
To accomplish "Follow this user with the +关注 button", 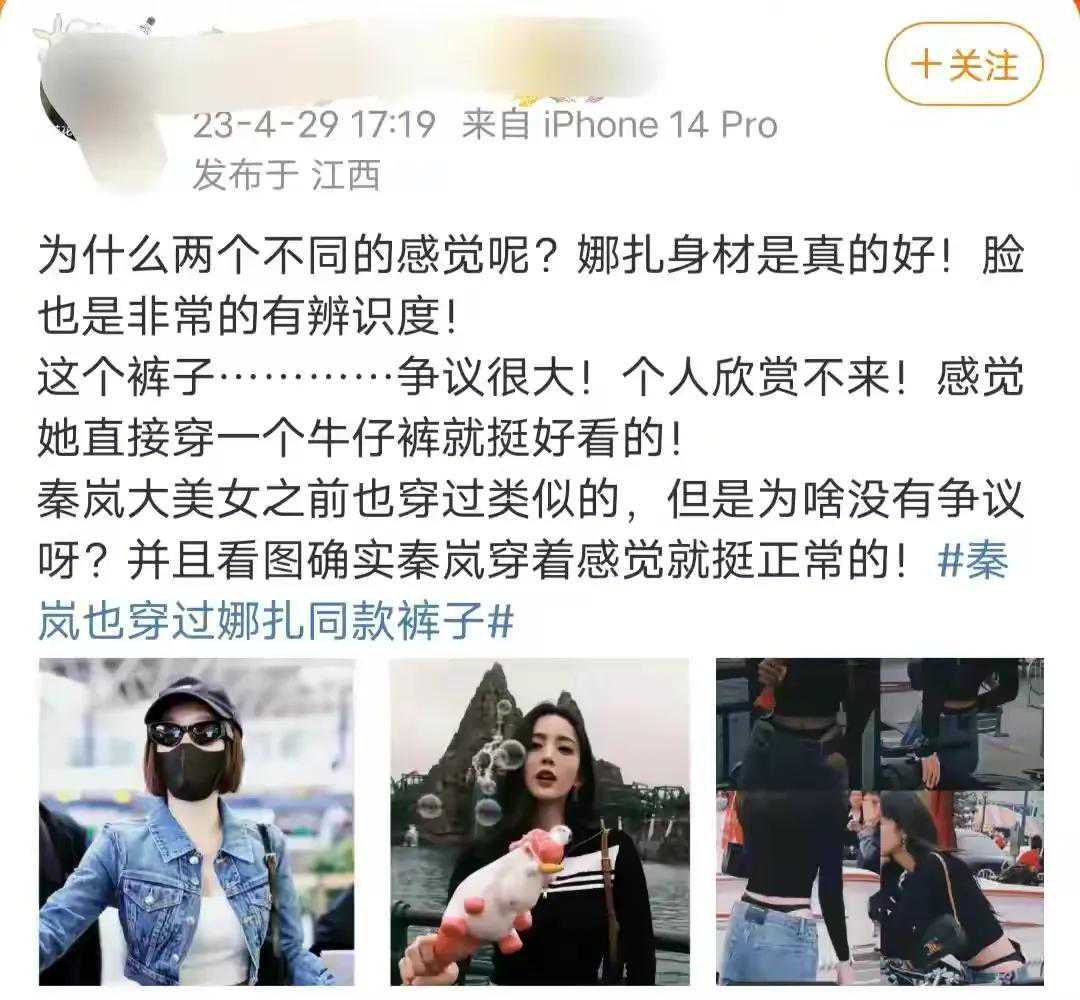I will [964, 65].
